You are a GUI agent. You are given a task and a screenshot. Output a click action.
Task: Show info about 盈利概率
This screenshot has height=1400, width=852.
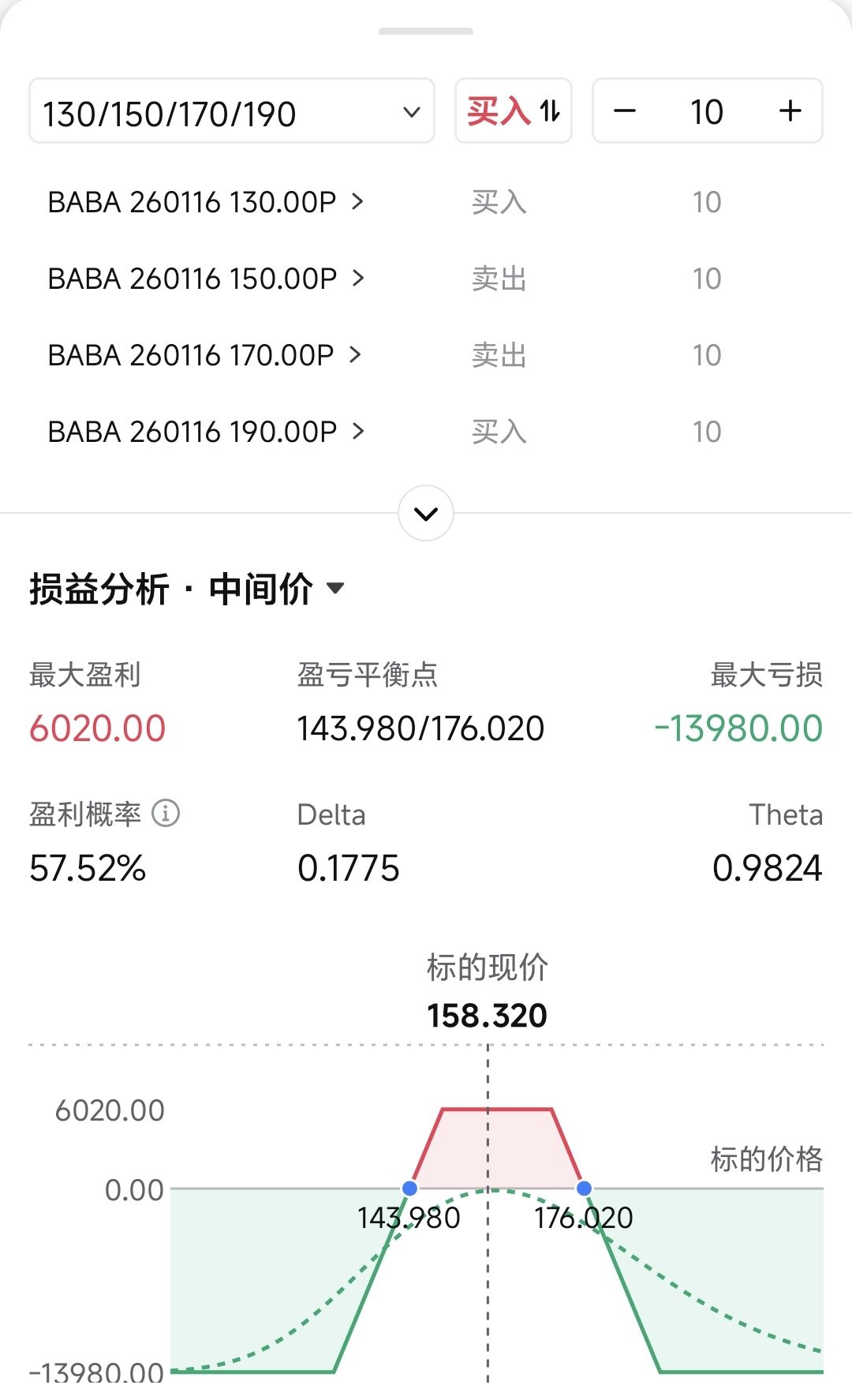point(166,813)
